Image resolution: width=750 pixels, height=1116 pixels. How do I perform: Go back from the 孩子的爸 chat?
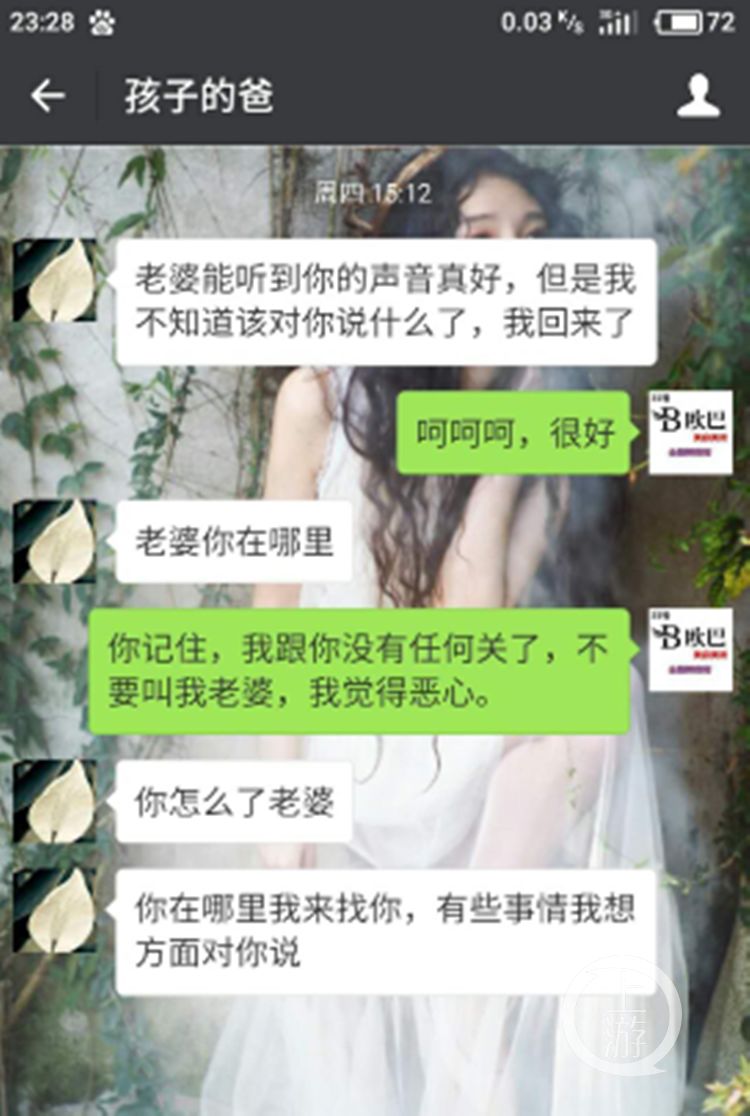pos(47,96)
